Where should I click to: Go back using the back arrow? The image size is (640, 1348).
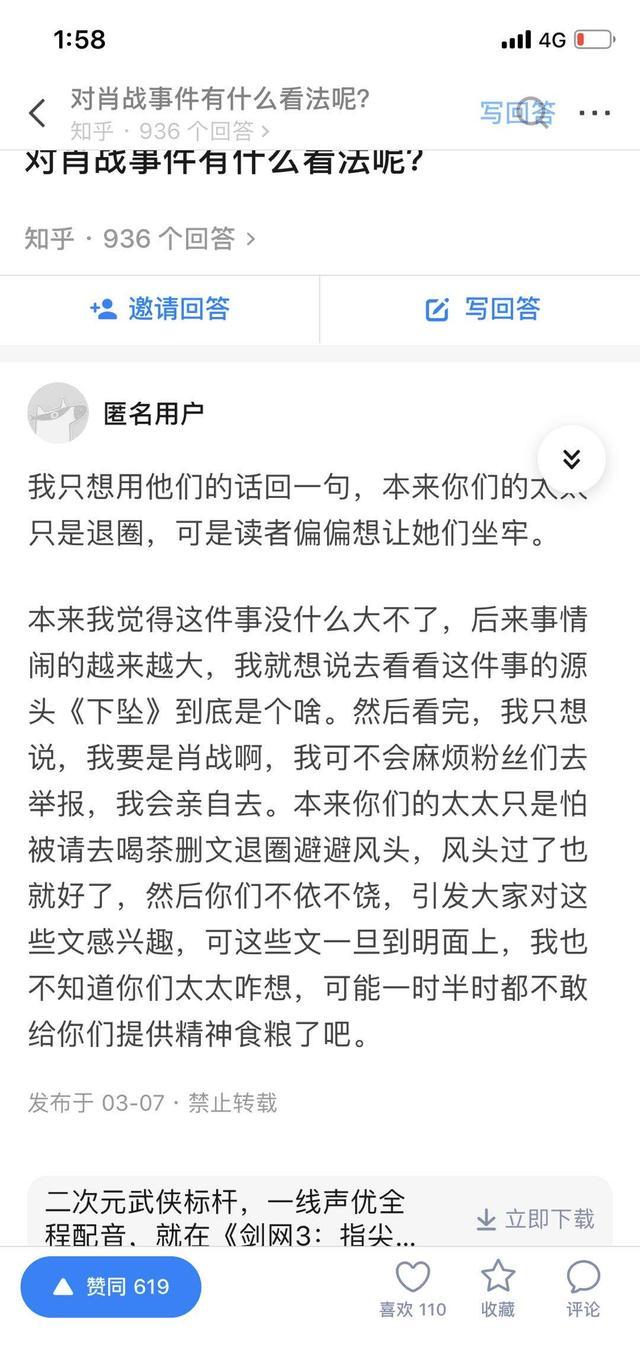pyautogui.click(x=37, y=113)
